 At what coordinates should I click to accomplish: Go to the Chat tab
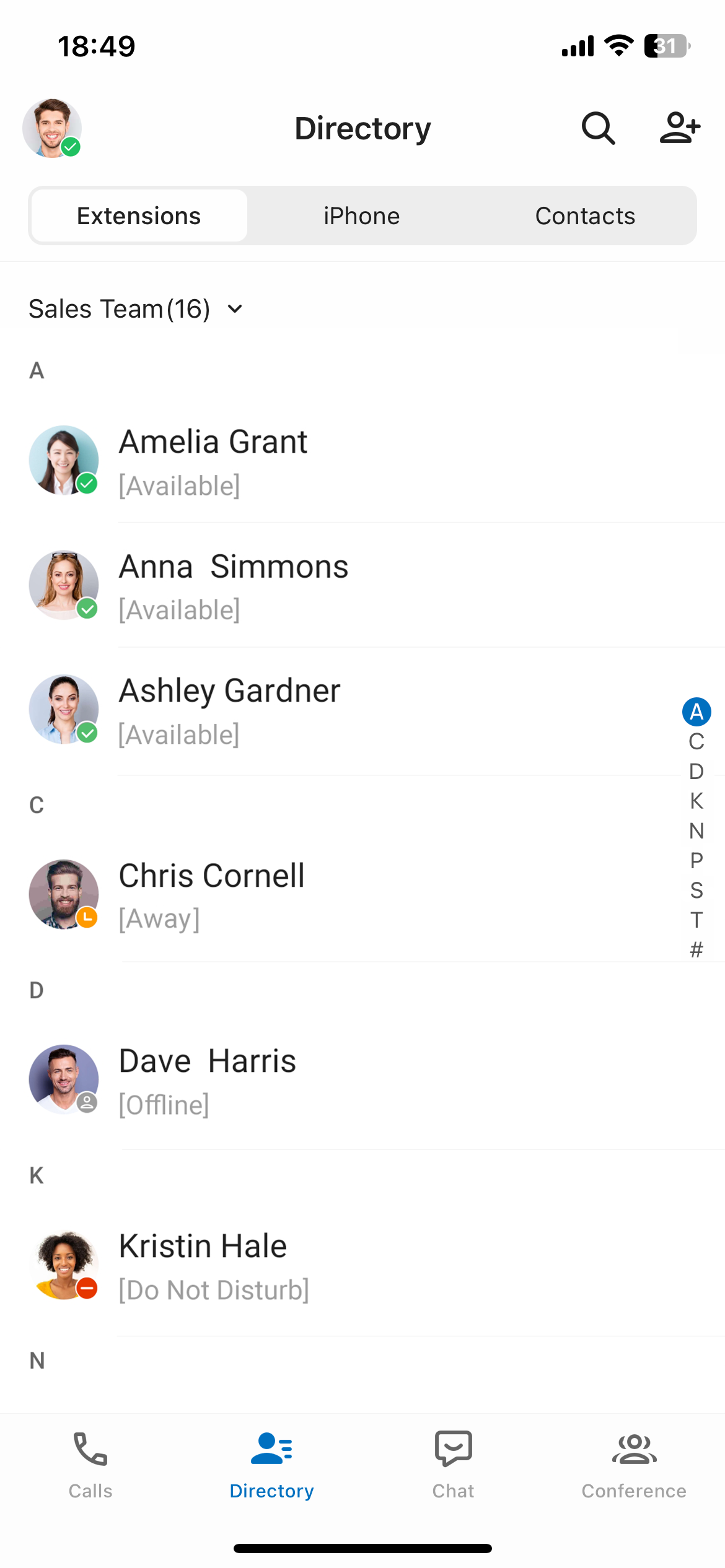point(453,1465)
